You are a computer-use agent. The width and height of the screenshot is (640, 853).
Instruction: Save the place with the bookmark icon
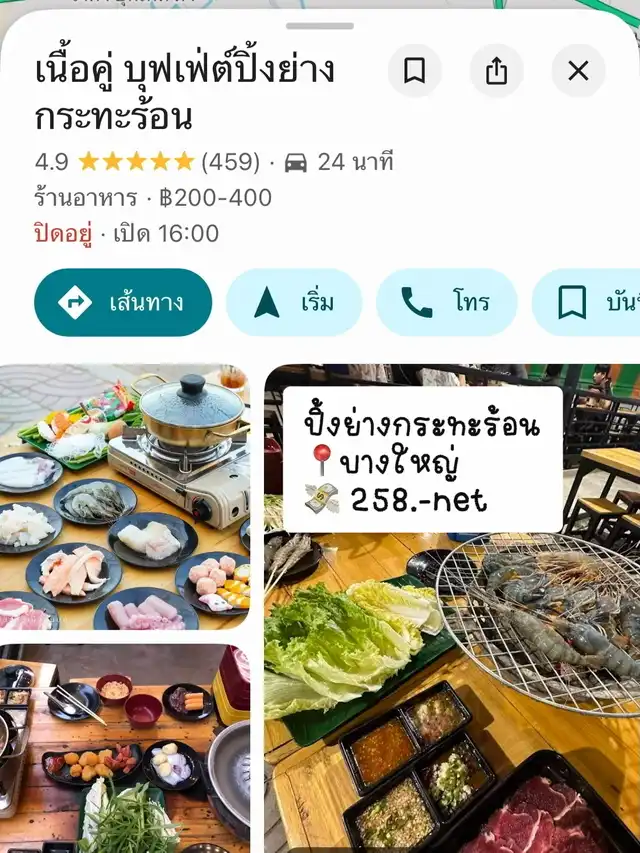(x=414, y=71)
